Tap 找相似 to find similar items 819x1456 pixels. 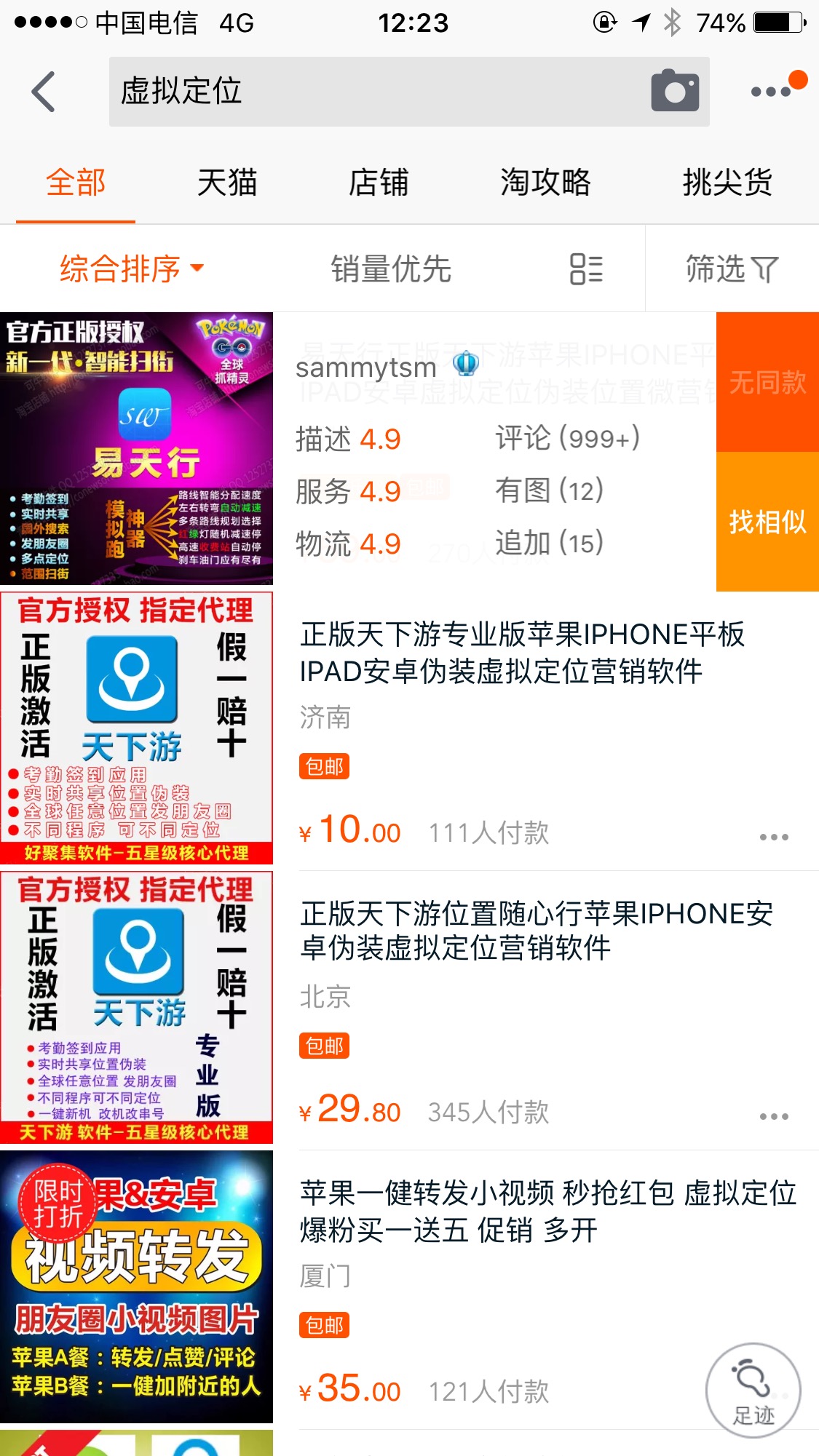tap(767, 521)
